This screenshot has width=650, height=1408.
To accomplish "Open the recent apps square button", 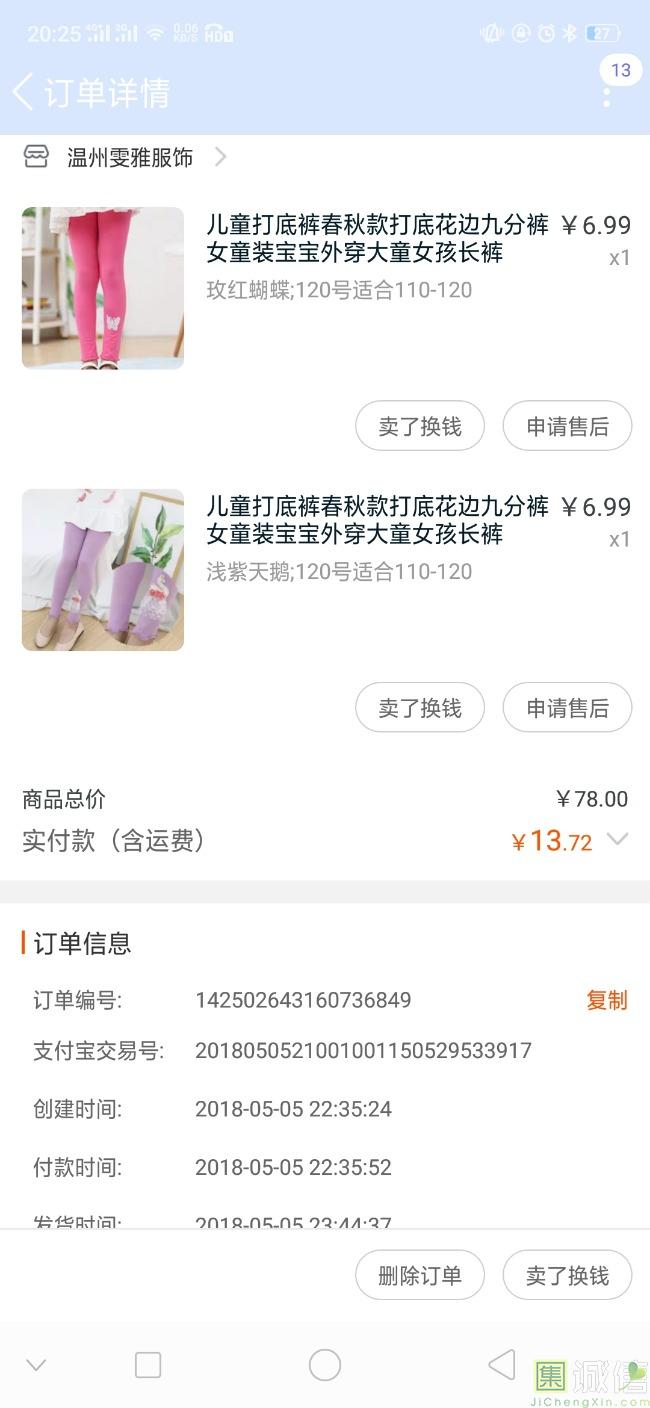I will pos(148,1365).
